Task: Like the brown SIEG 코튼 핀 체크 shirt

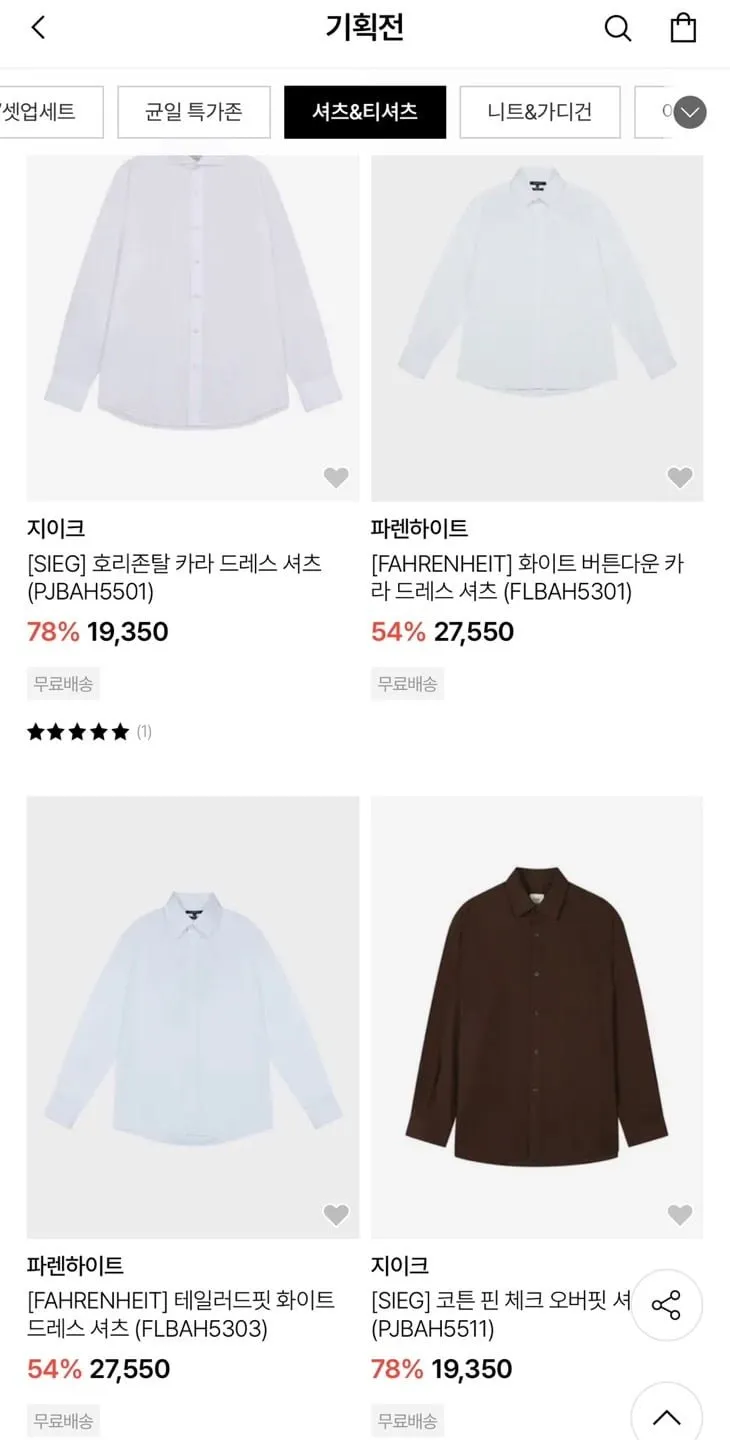Action: click(x=680, y=1215)
